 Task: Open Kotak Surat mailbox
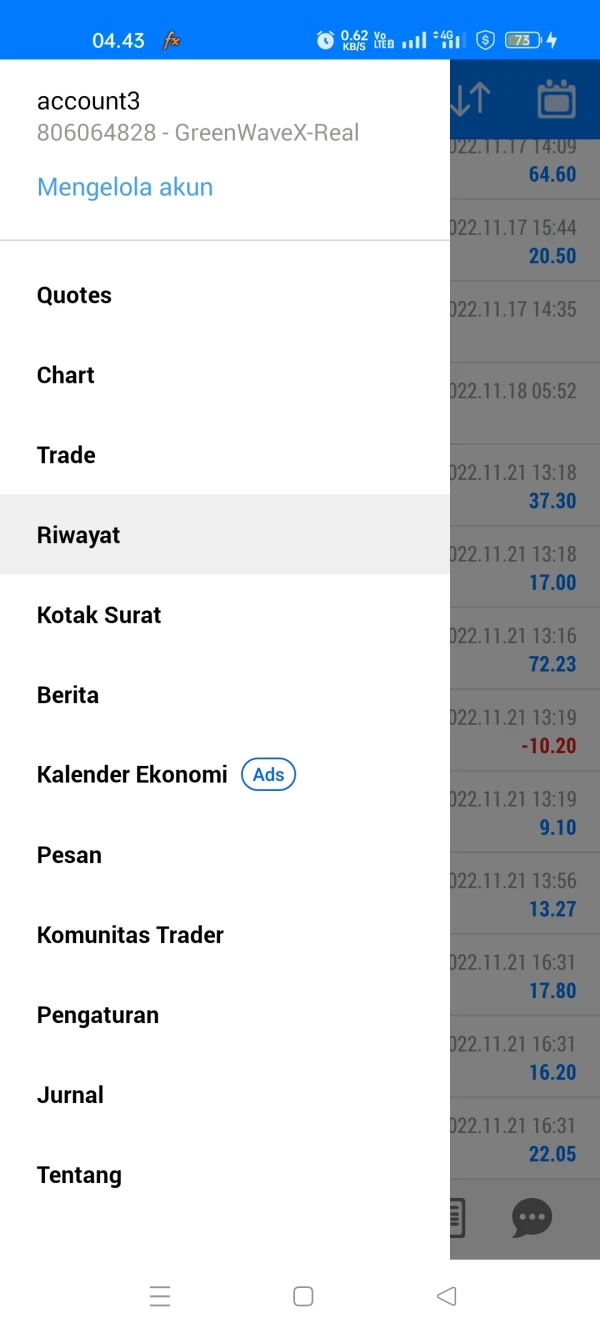[99, 615]
